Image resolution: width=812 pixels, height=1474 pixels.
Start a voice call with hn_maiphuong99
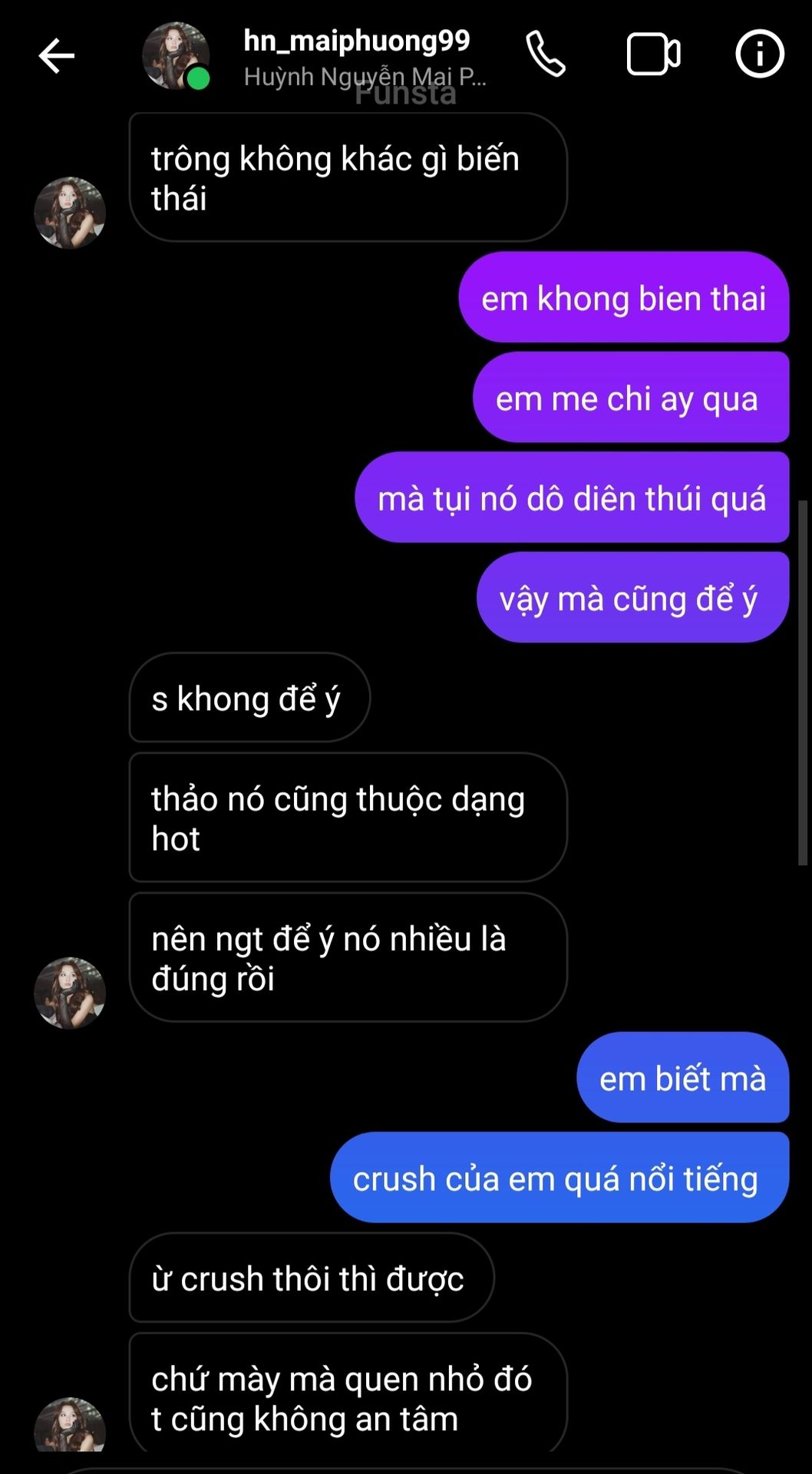[546, 55]
